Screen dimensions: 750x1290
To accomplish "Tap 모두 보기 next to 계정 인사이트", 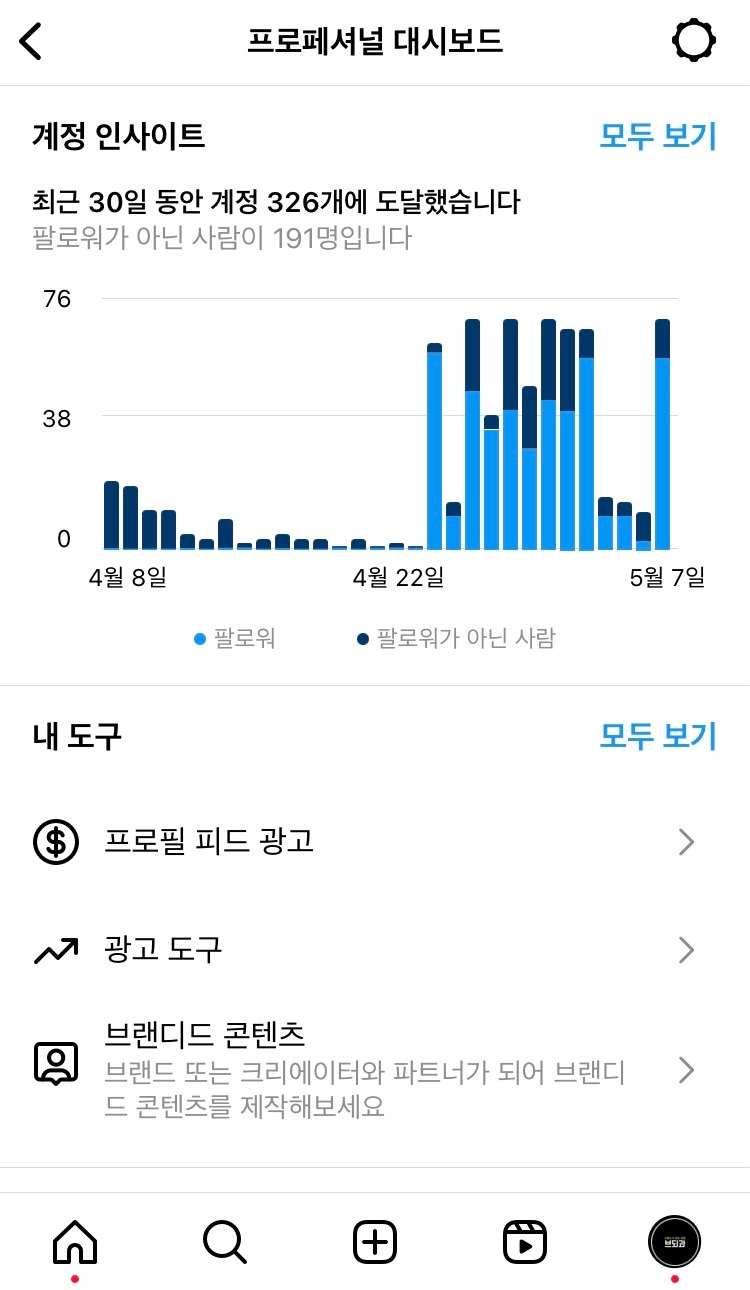I will [x=658, y=136].
